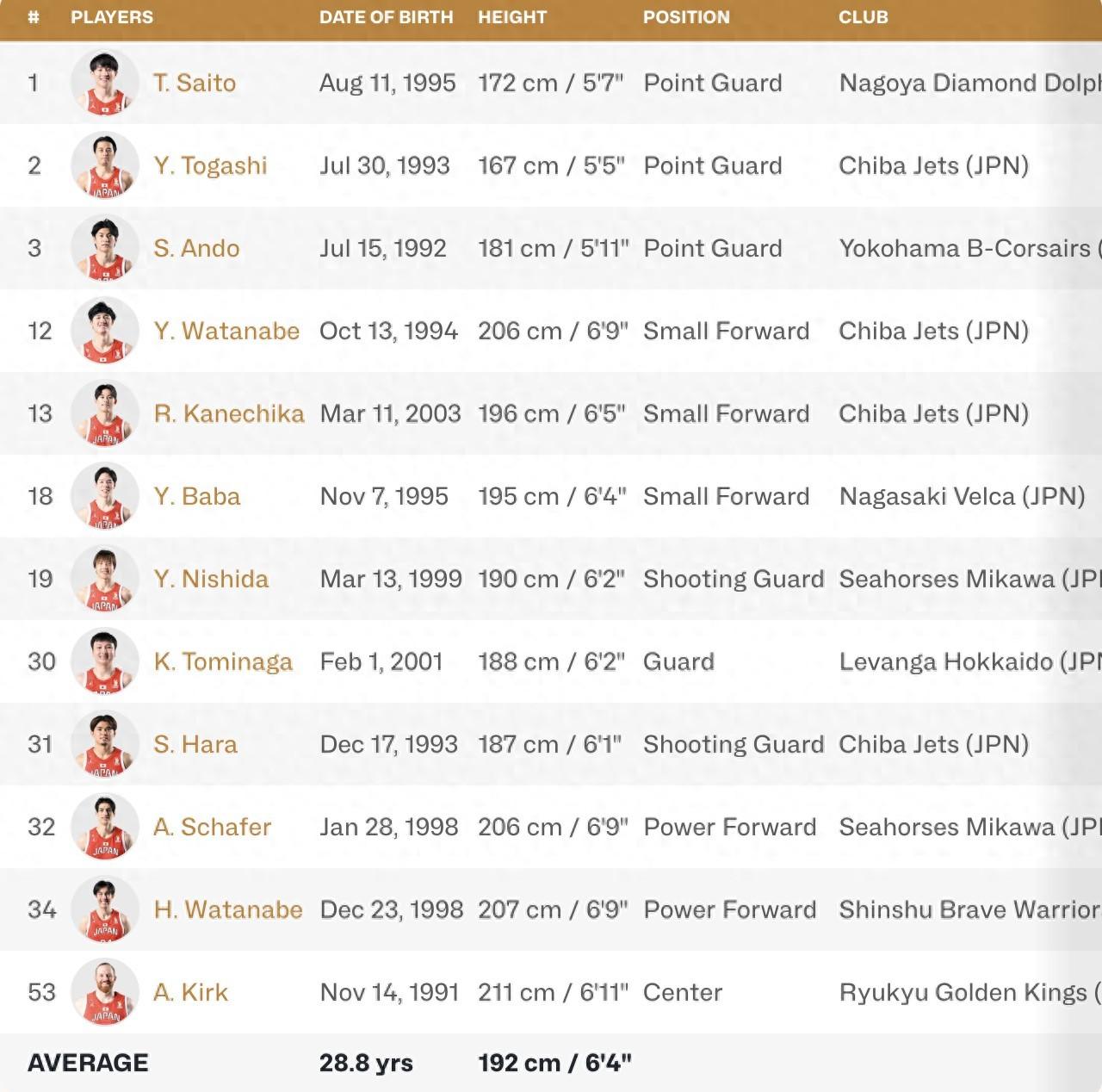Image resolution: width=1102 pixels, height=1092 pixels.
Task: View R. Kanechika's player page
Action: 229,413
